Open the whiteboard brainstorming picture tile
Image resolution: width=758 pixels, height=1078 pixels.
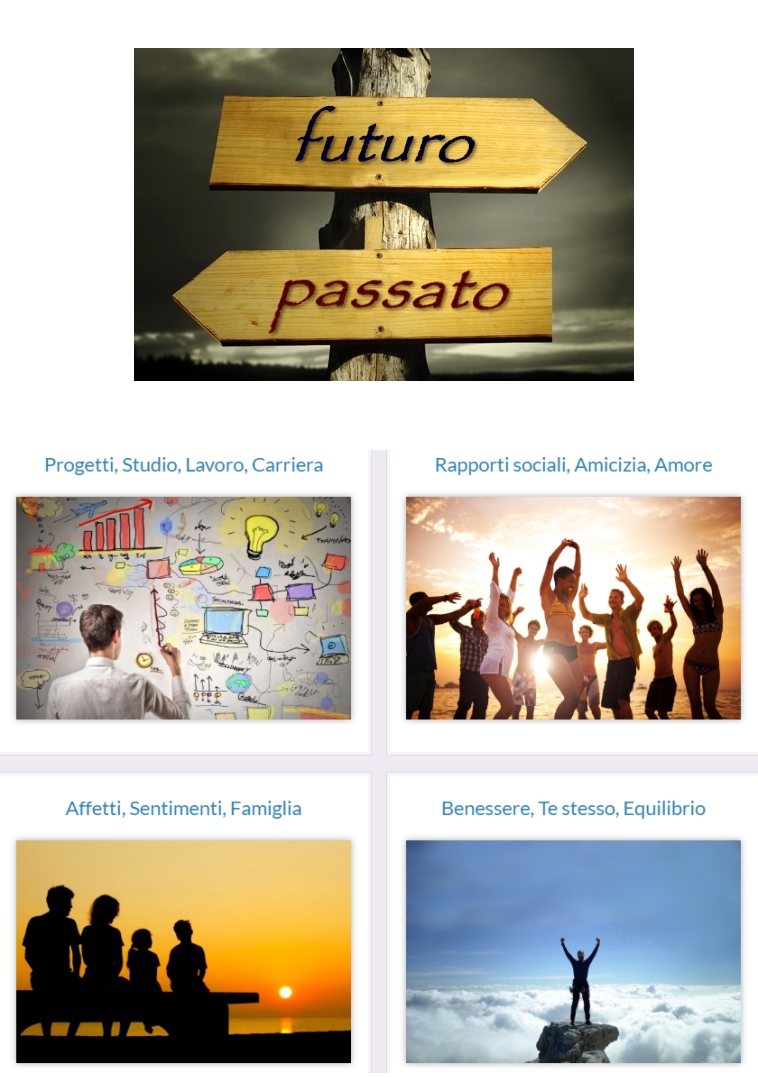click(184, 608)
